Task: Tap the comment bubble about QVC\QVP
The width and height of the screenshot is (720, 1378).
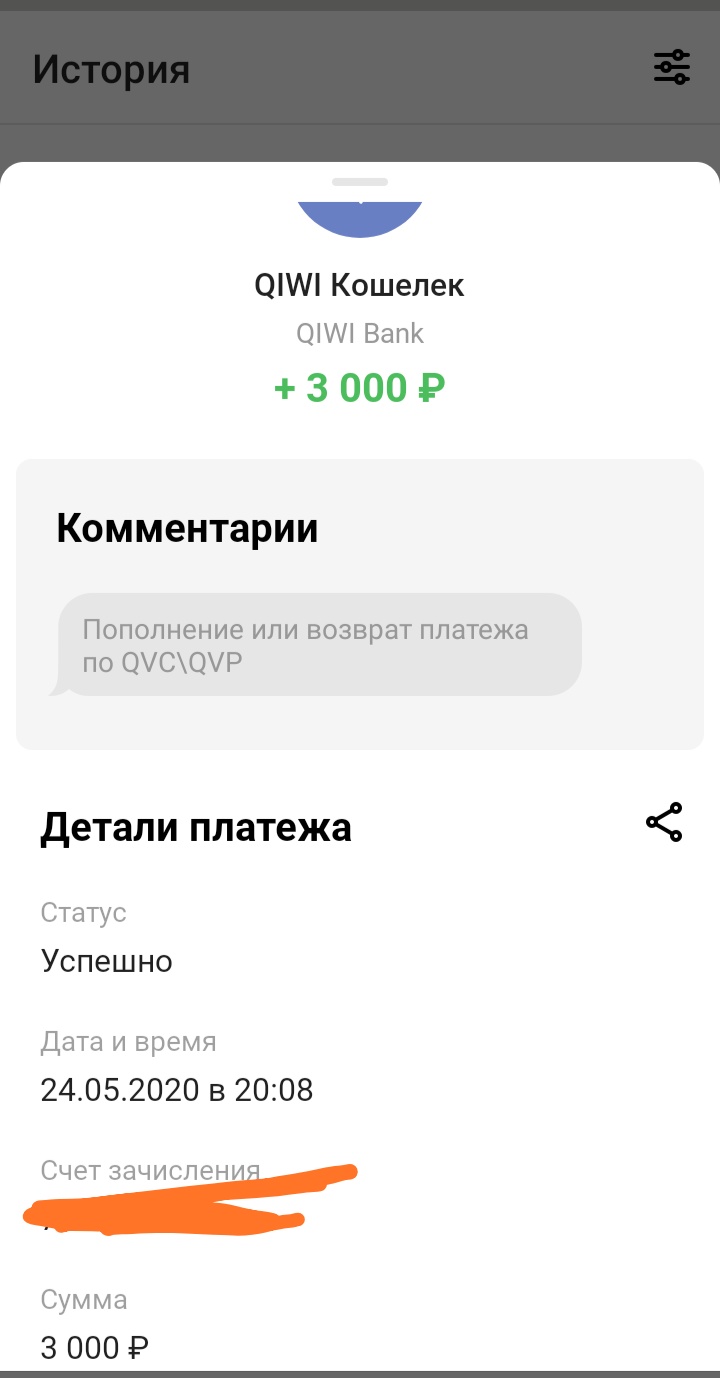Action: [320, 644]
